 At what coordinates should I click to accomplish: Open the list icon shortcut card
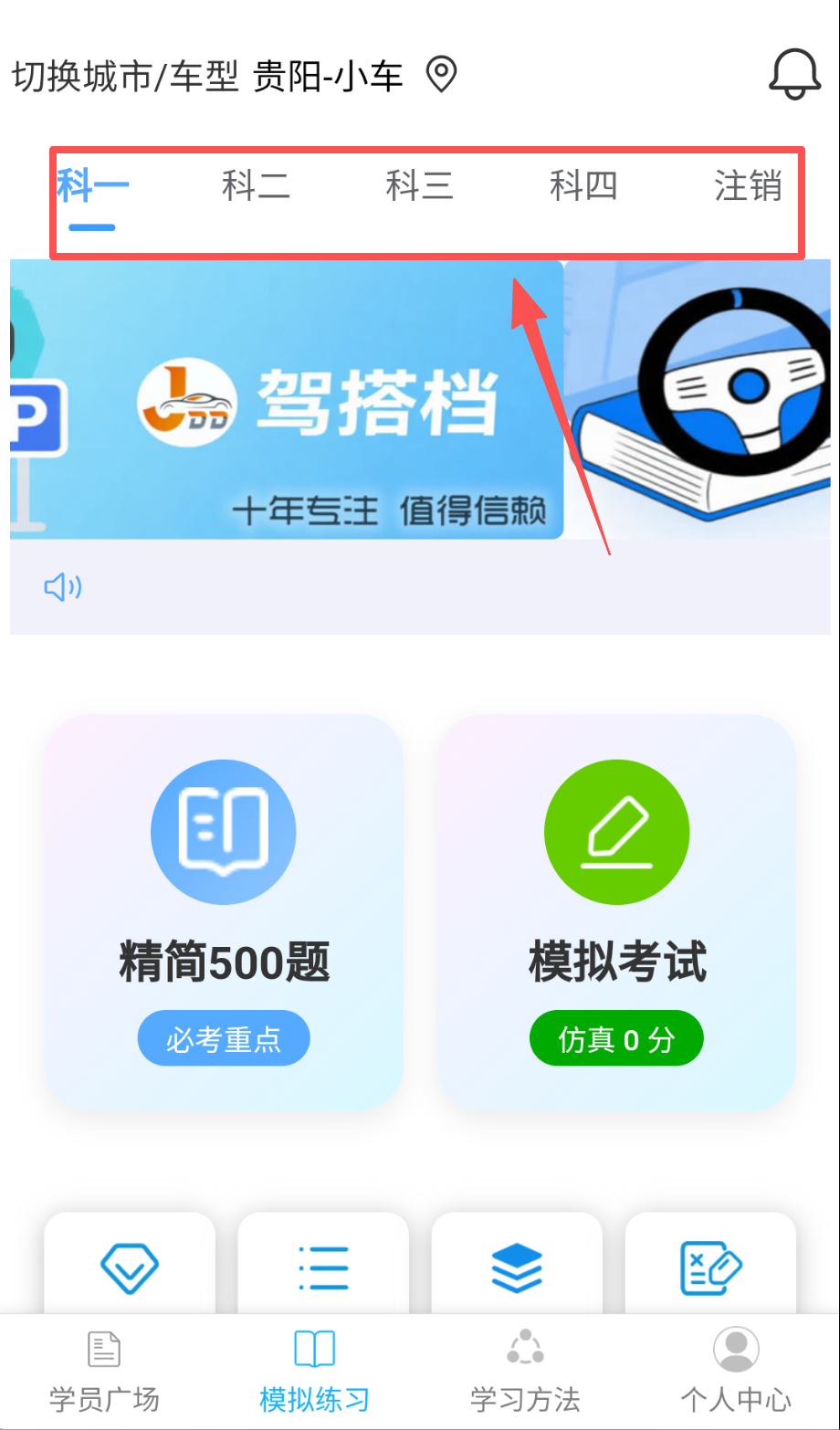[323, 1267]
